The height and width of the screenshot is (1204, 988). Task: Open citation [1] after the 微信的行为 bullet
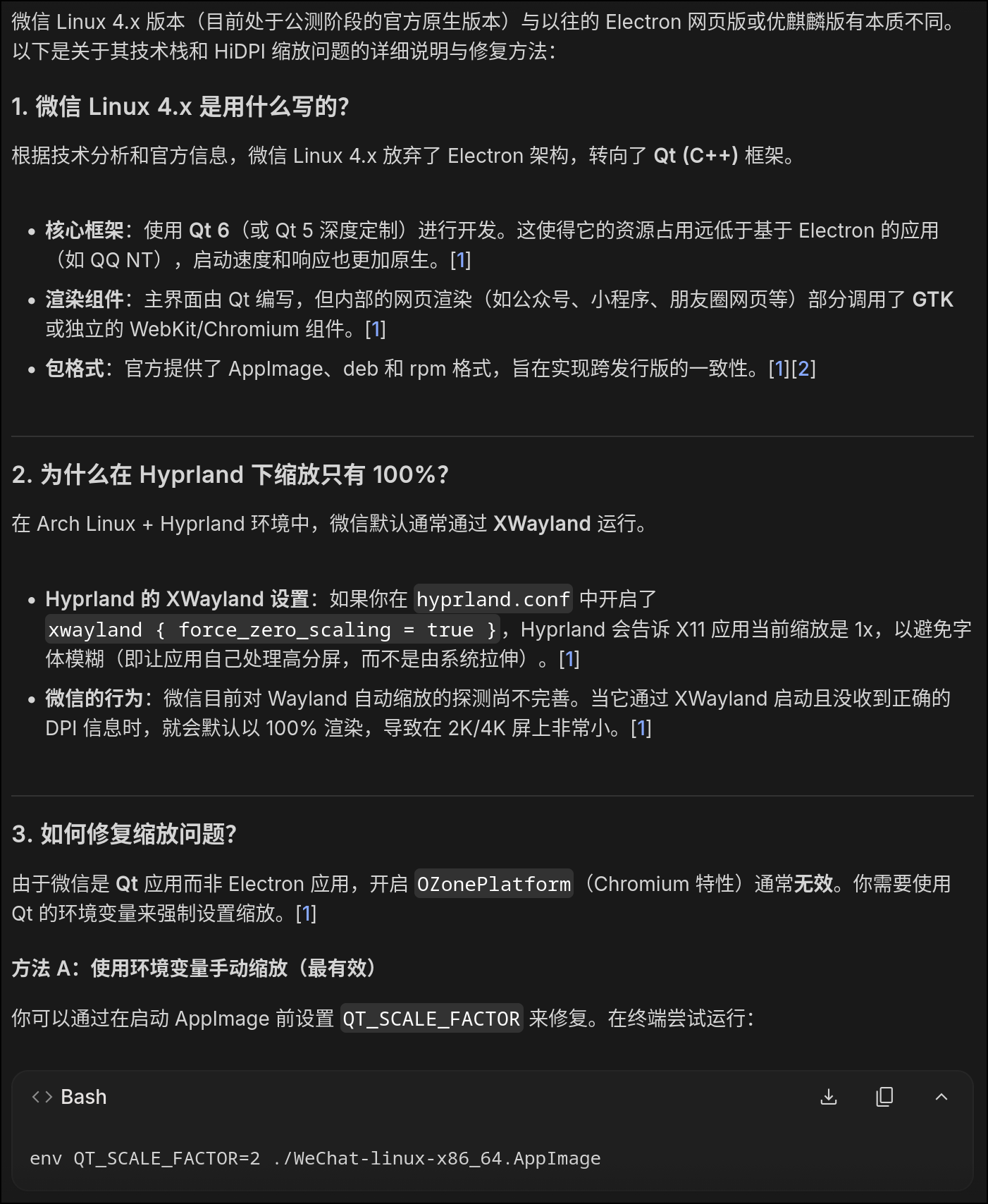click(x=641, y=728)
